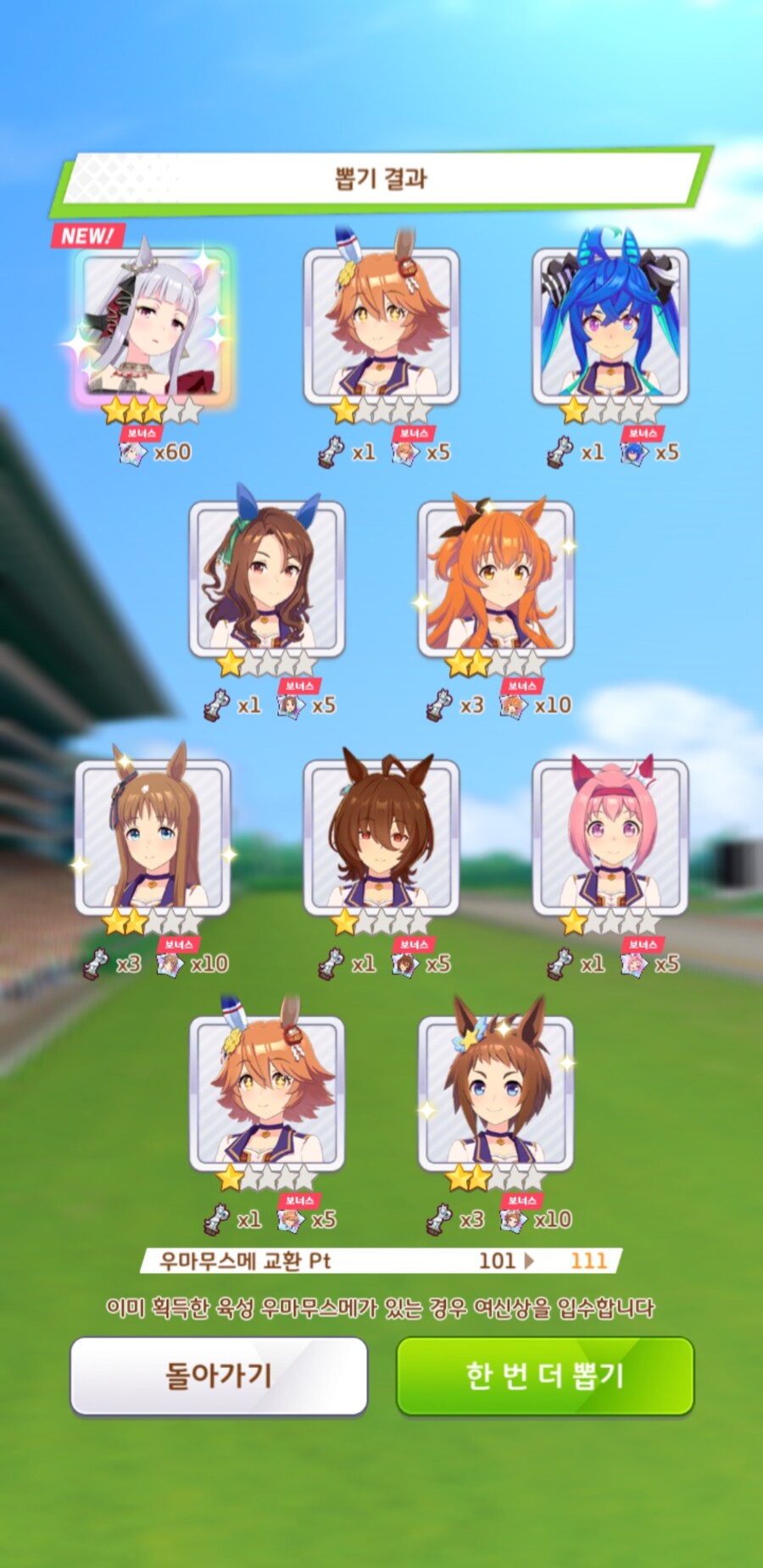Open the NEW three-star silver-haired character card

(153, 326)
